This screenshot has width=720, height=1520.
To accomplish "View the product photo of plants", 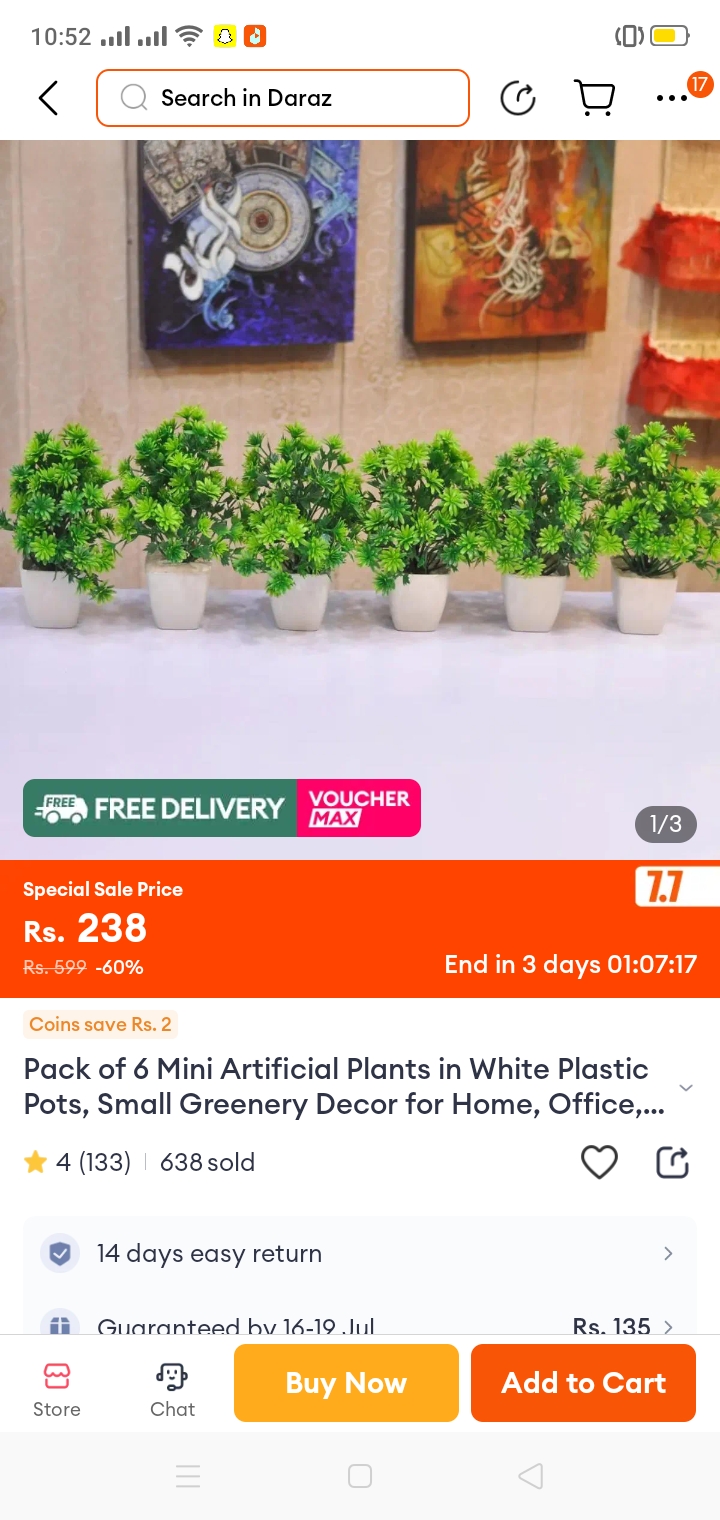I will pyautogui.click(x=360, y=500).
